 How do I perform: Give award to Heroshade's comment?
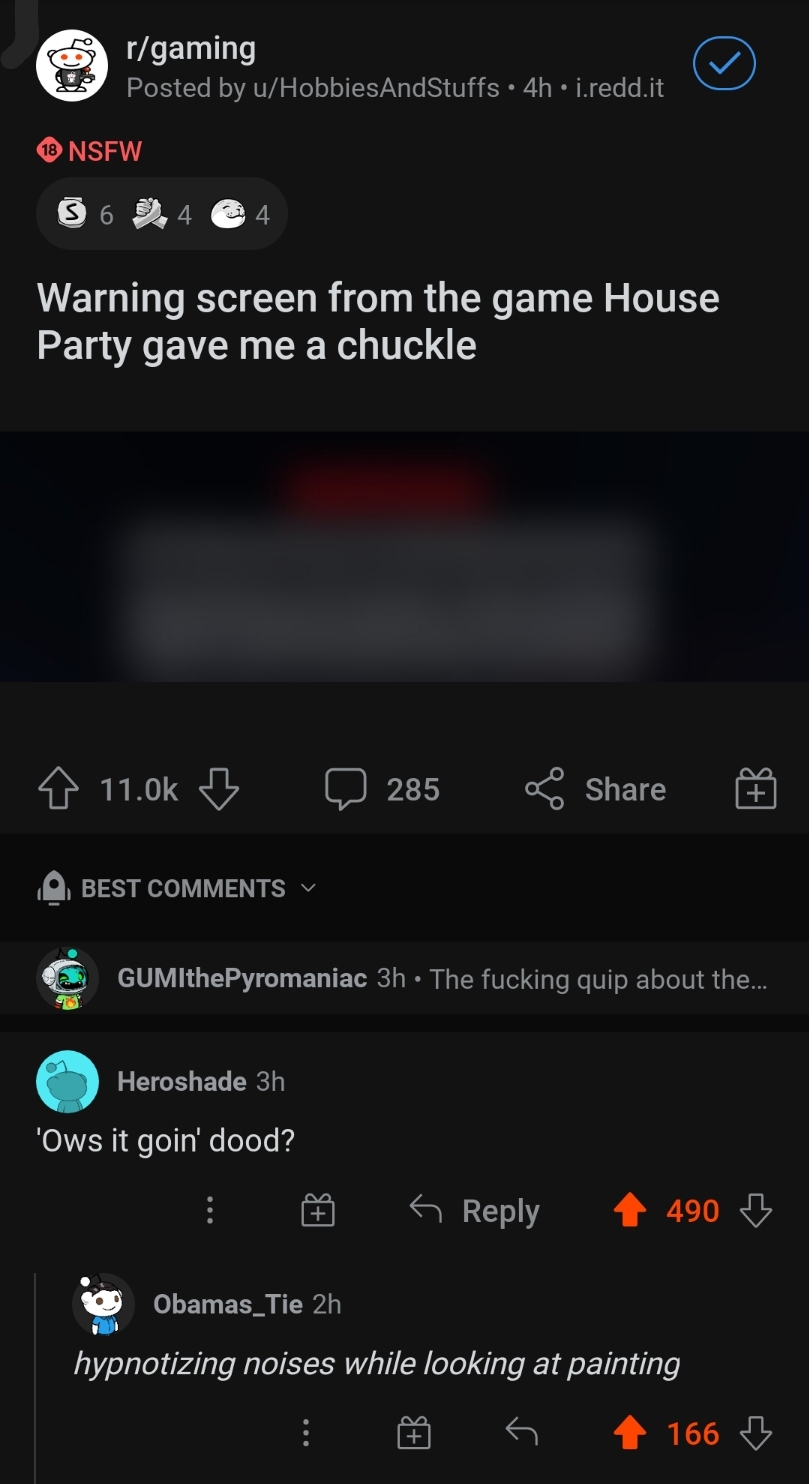point(318,1211)
